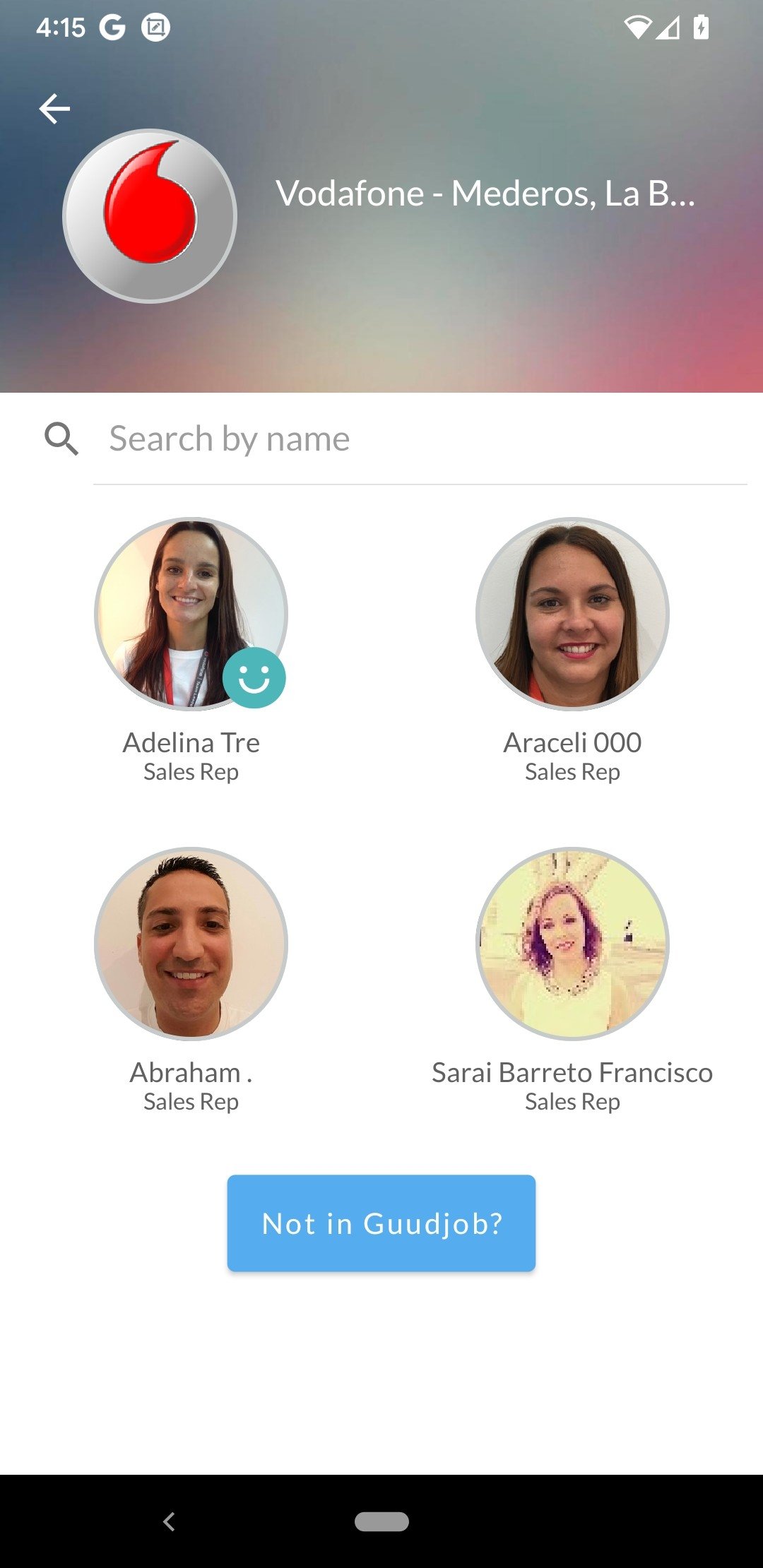763x1568 pixels.
Task: Tap the Search by name field
Action: pyautogui.click(x=420, y=439)
